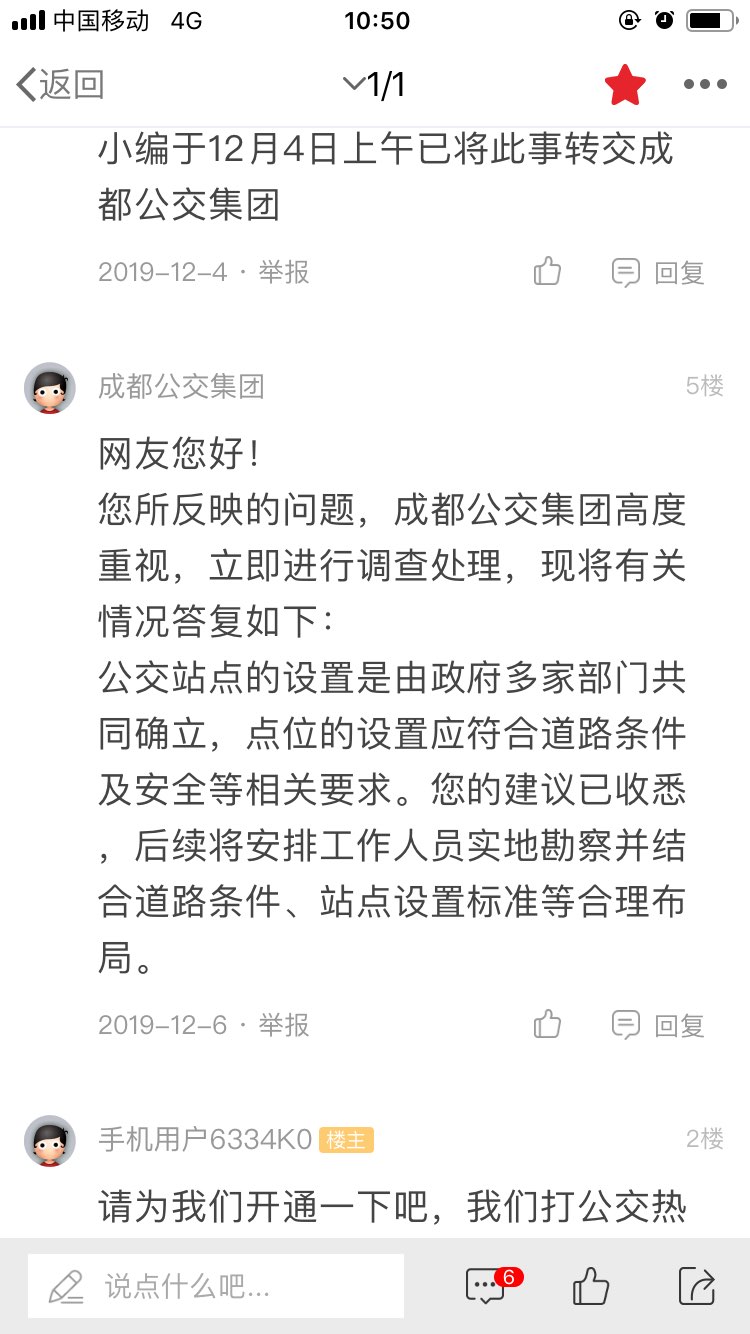
Task: Reply to the 2019-12-4 comment
Action: point(658,272)
